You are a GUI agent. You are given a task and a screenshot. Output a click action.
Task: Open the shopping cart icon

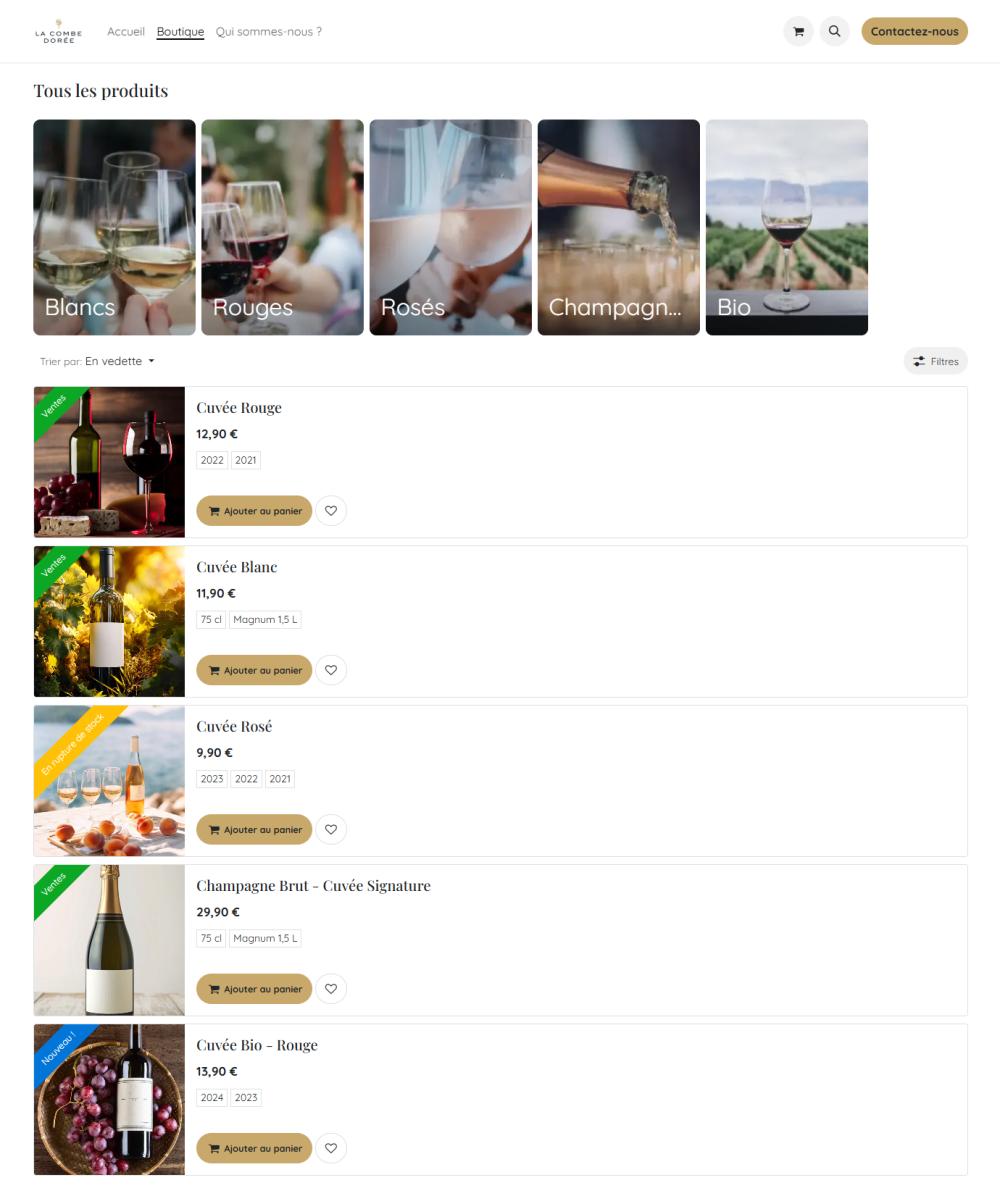(x=798, y=31)
